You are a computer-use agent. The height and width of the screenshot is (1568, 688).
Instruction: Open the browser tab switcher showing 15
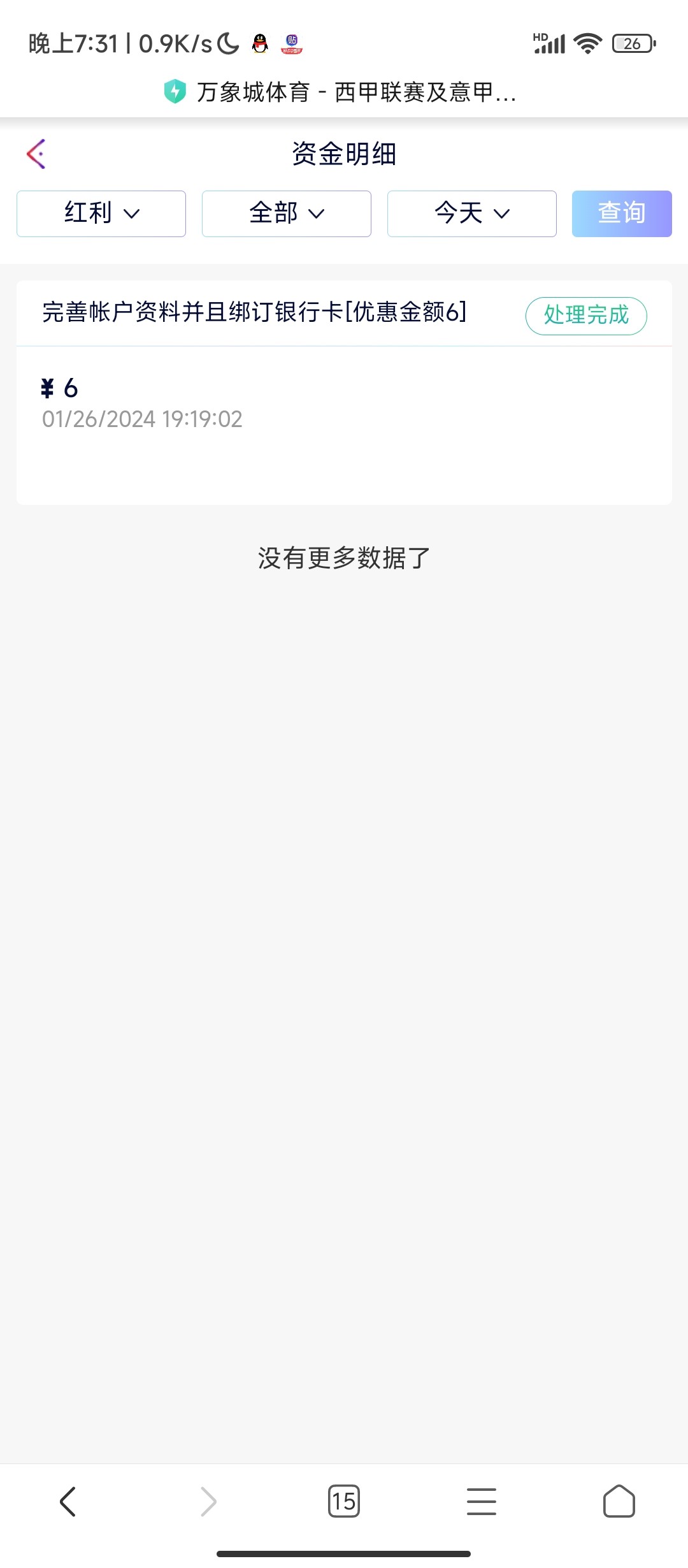(344, 1501)
